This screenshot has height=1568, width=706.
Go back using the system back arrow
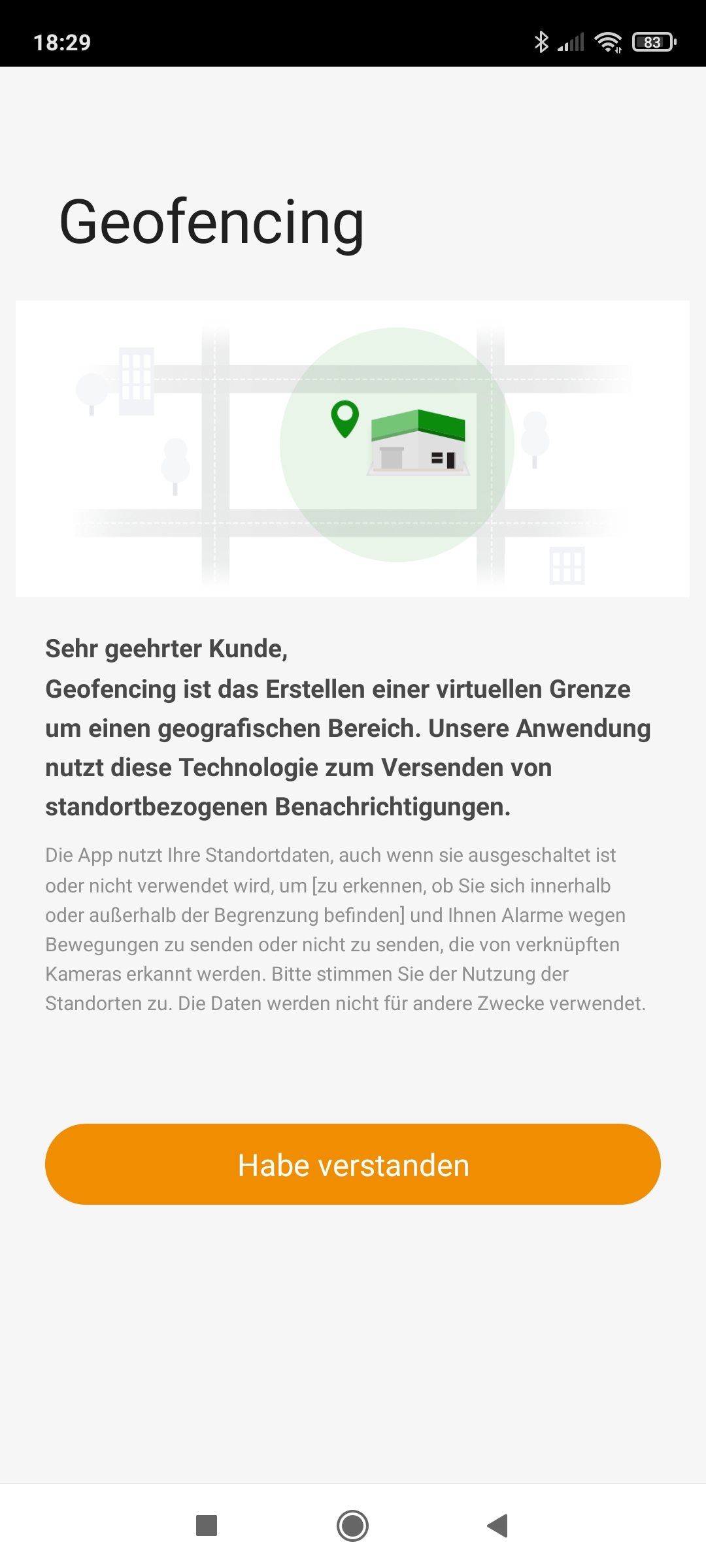pos(497,1526)
